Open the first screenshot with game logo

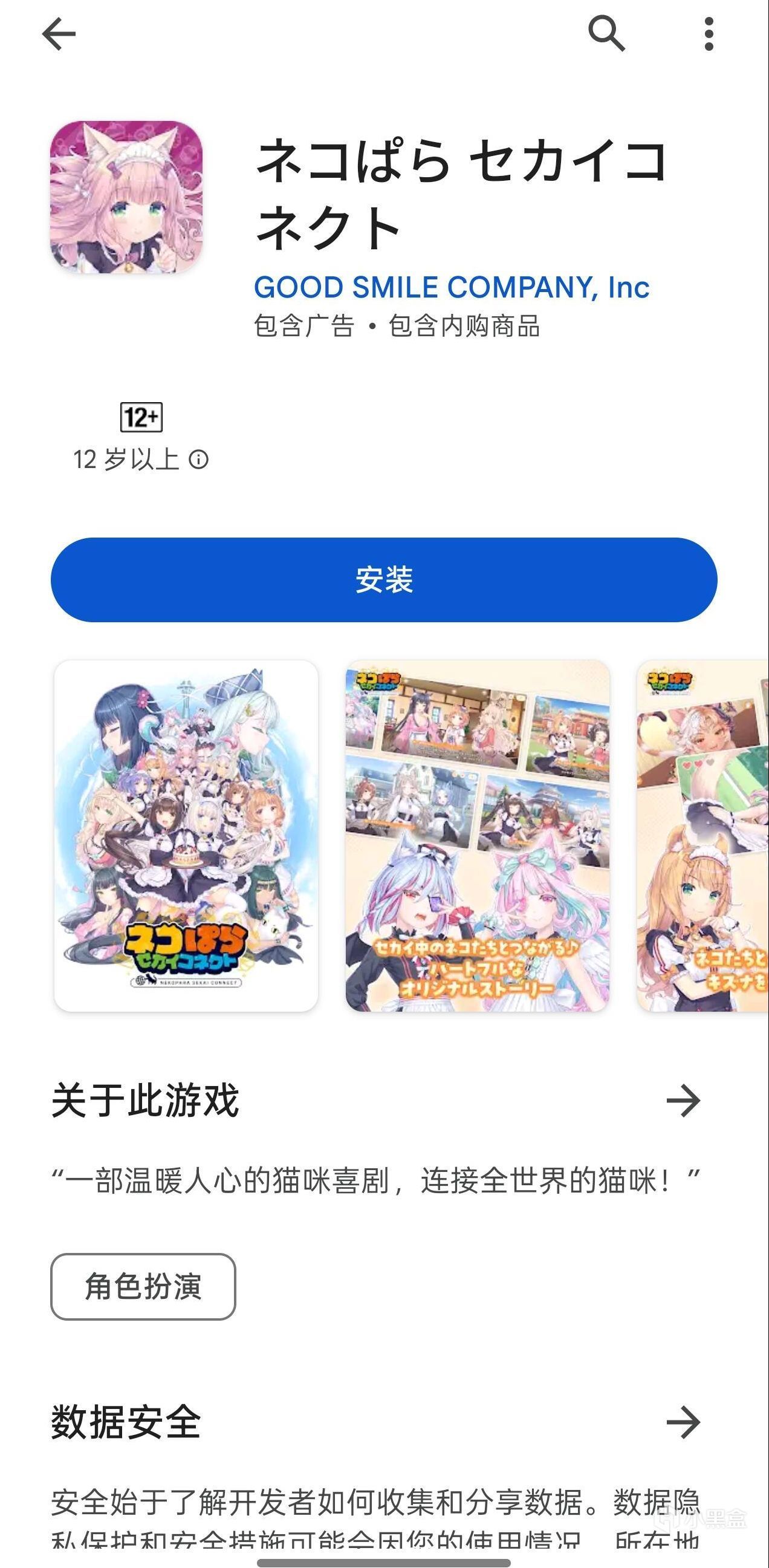[186, 835]
